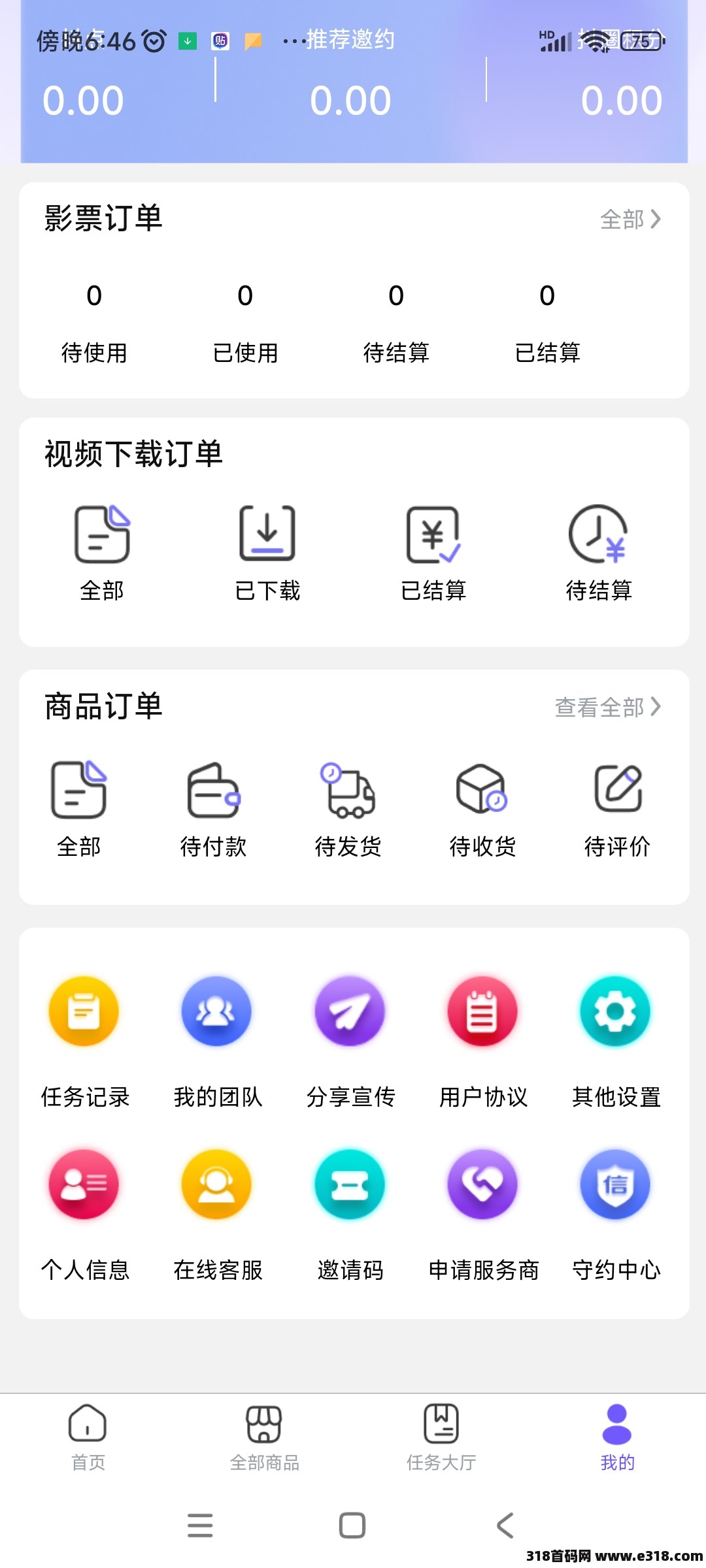Open all movie ticket orders via 全部
This screenshot has width=706, height=1568.
pyautogui.click(x=630, y=220)
